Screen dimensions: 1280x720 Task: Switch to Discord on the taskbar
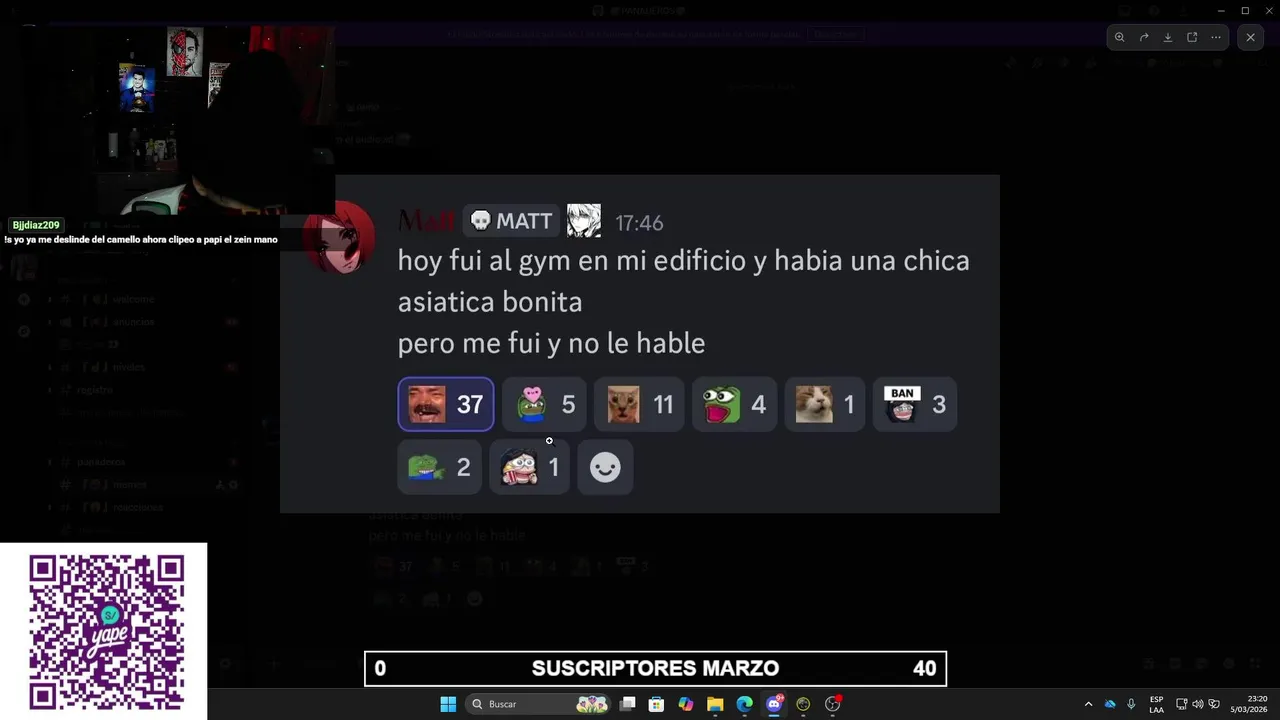click(773, 704)
